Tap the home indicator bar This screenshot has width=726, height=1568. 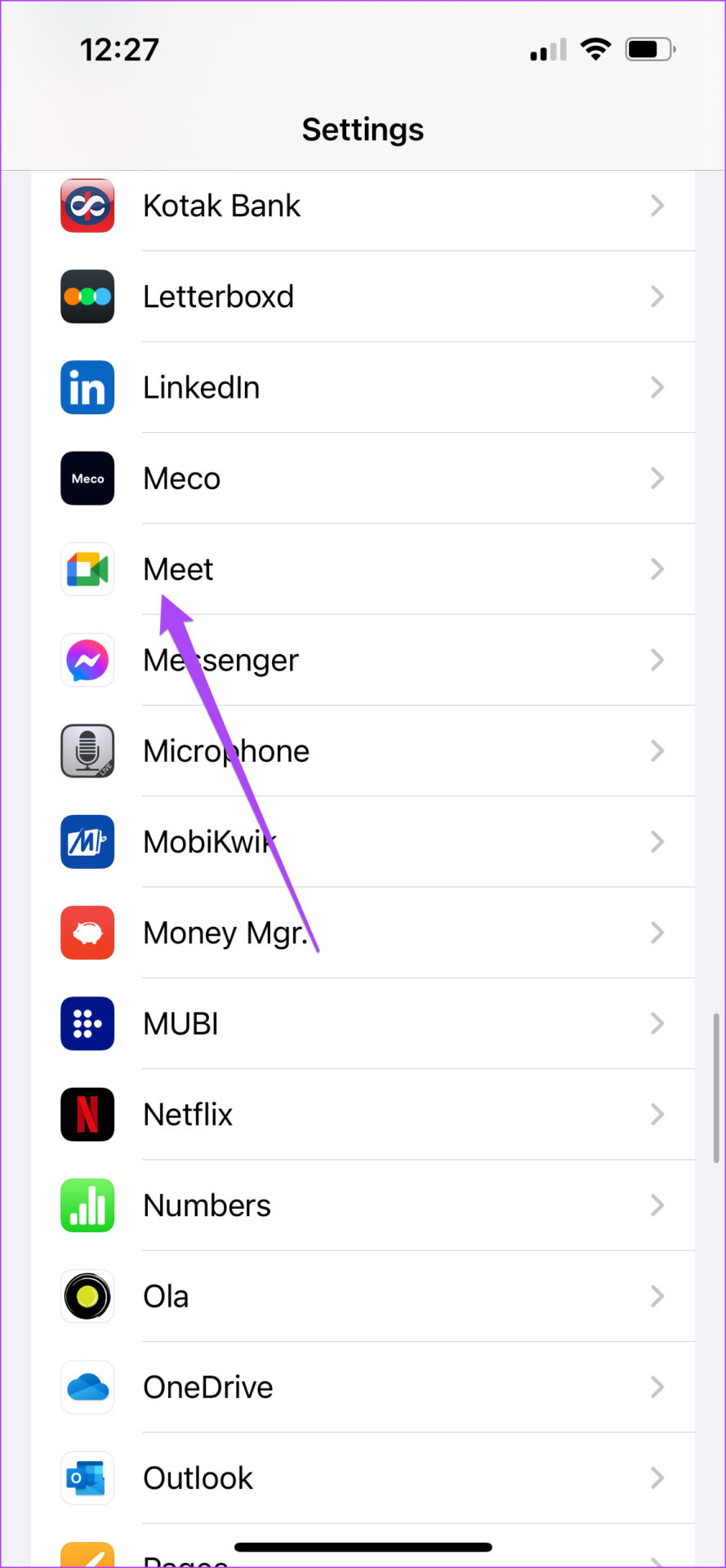pos(363,1542)
